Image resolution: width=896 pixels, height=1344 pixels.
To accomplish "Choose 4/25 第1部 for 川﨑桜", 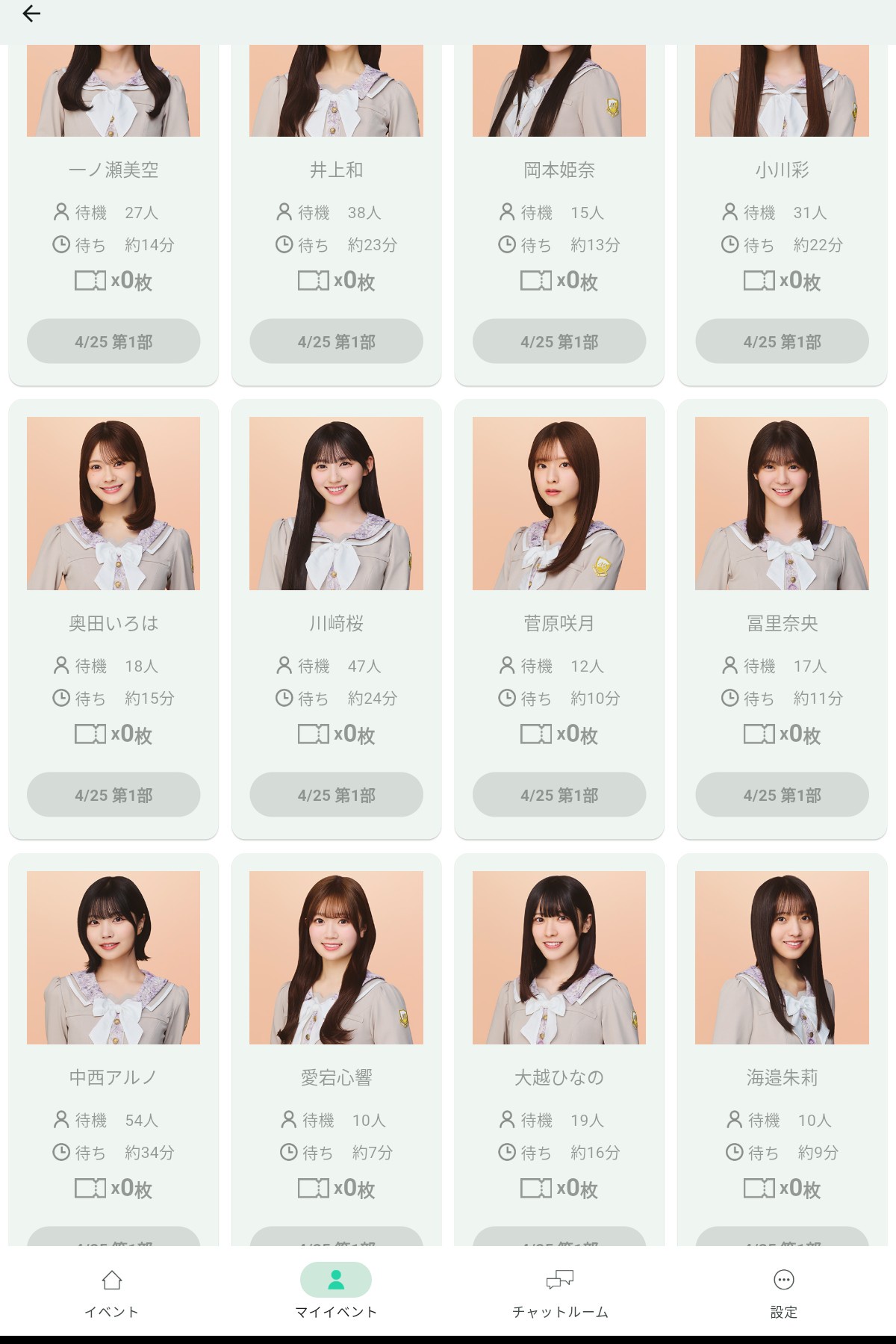I will pos(336,795).
